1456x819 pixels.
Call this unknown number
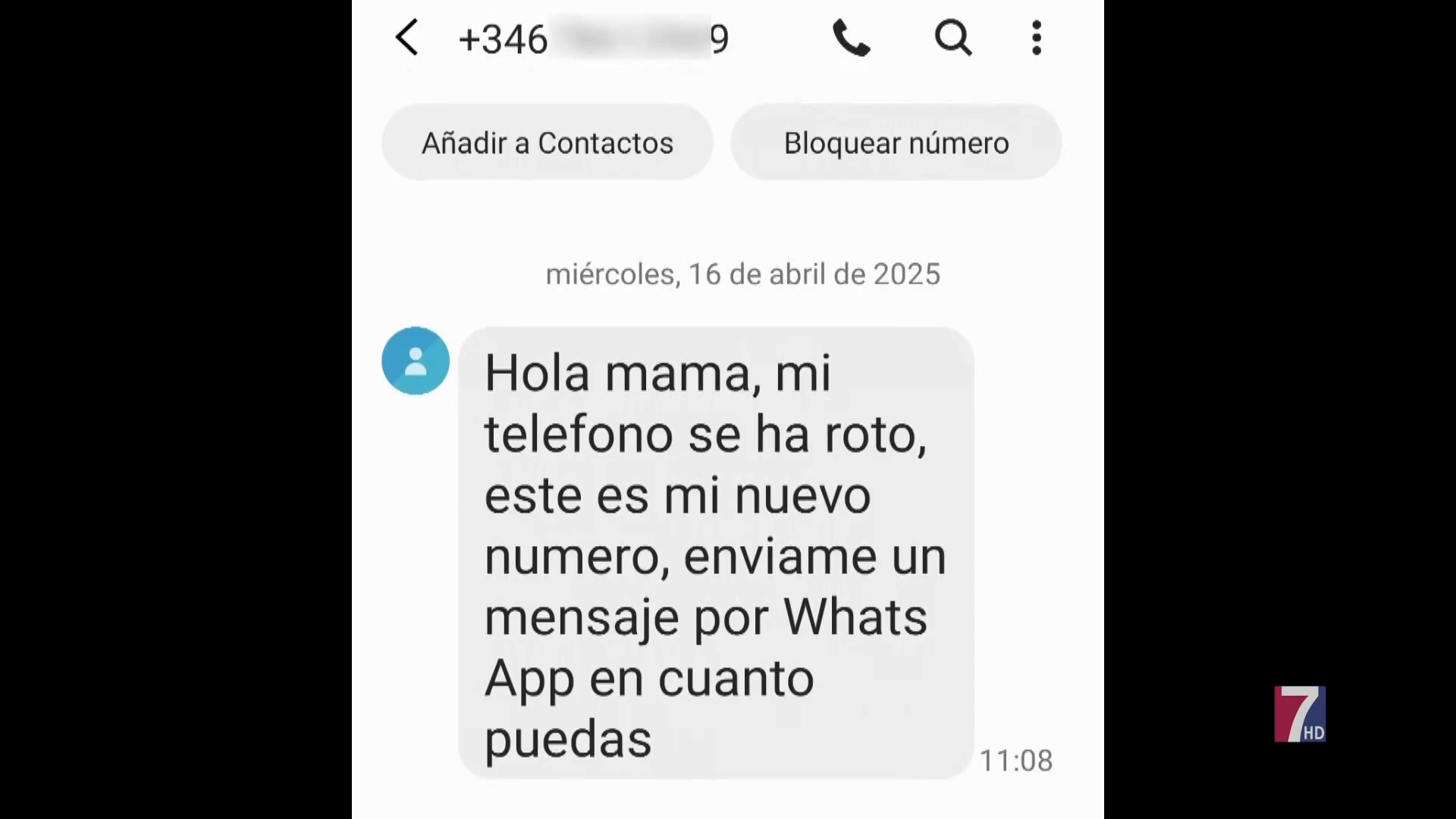coord(851,38)
